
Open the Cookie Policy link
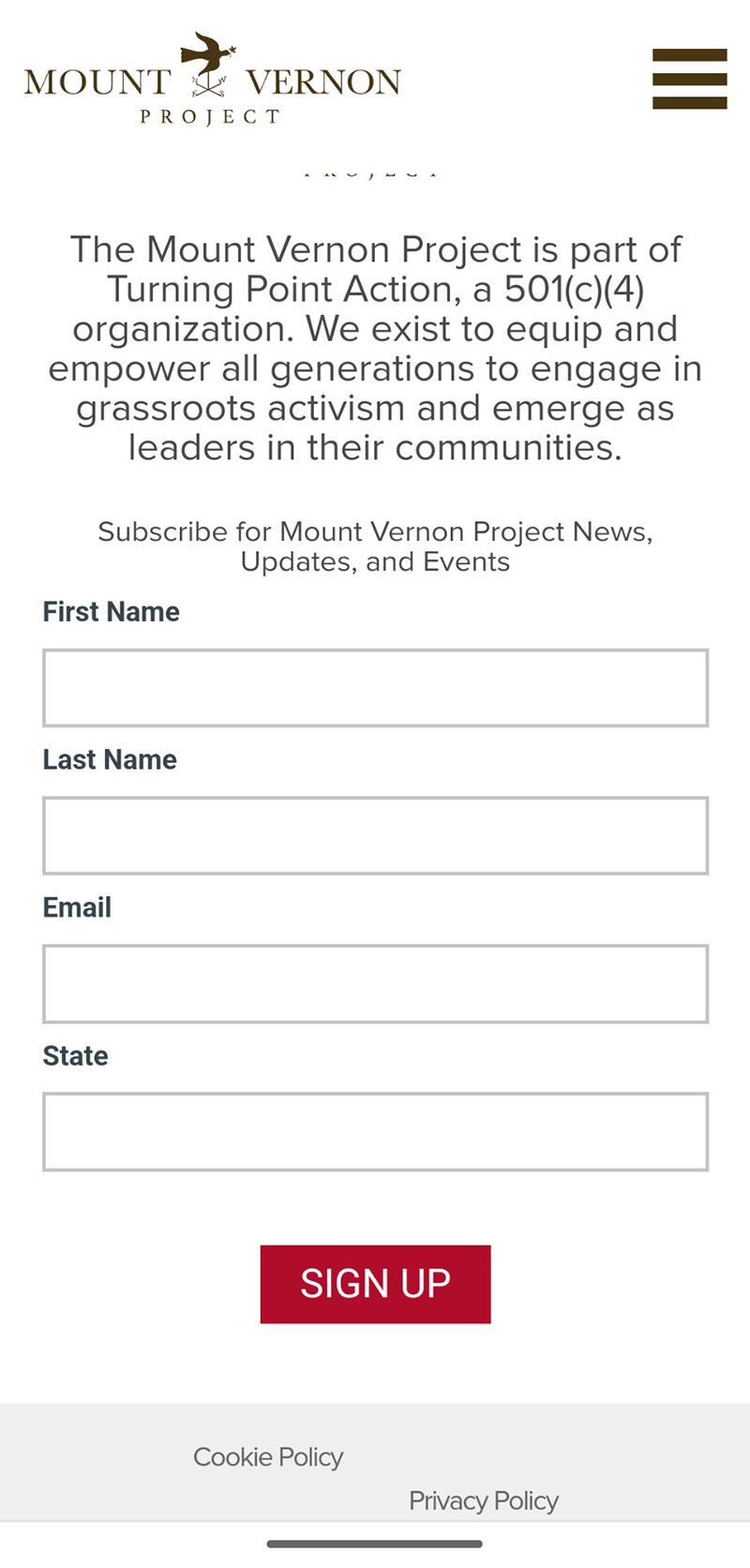click(268, 1457)
